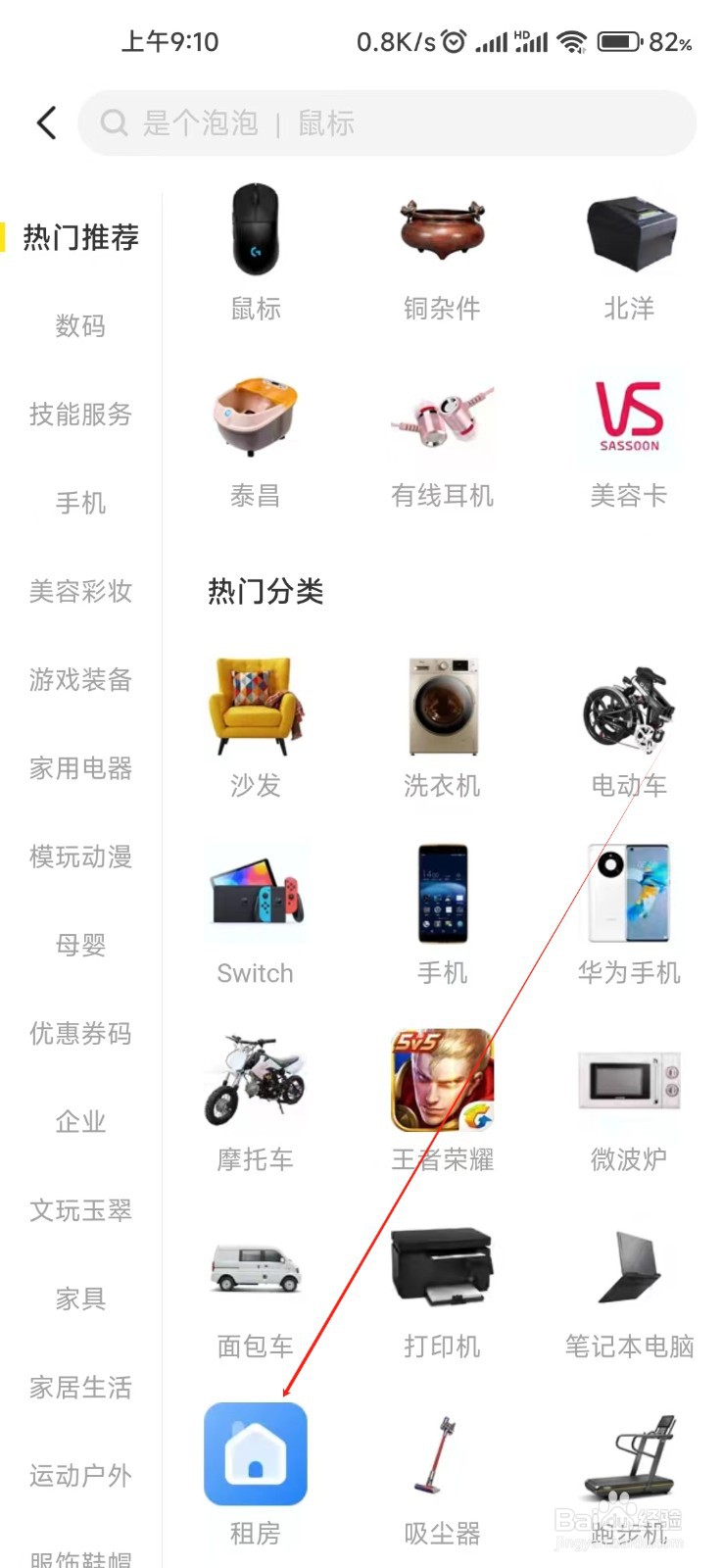
Task: Select the 笔记本电脑 laptop icon
Action: [628, 1267]
